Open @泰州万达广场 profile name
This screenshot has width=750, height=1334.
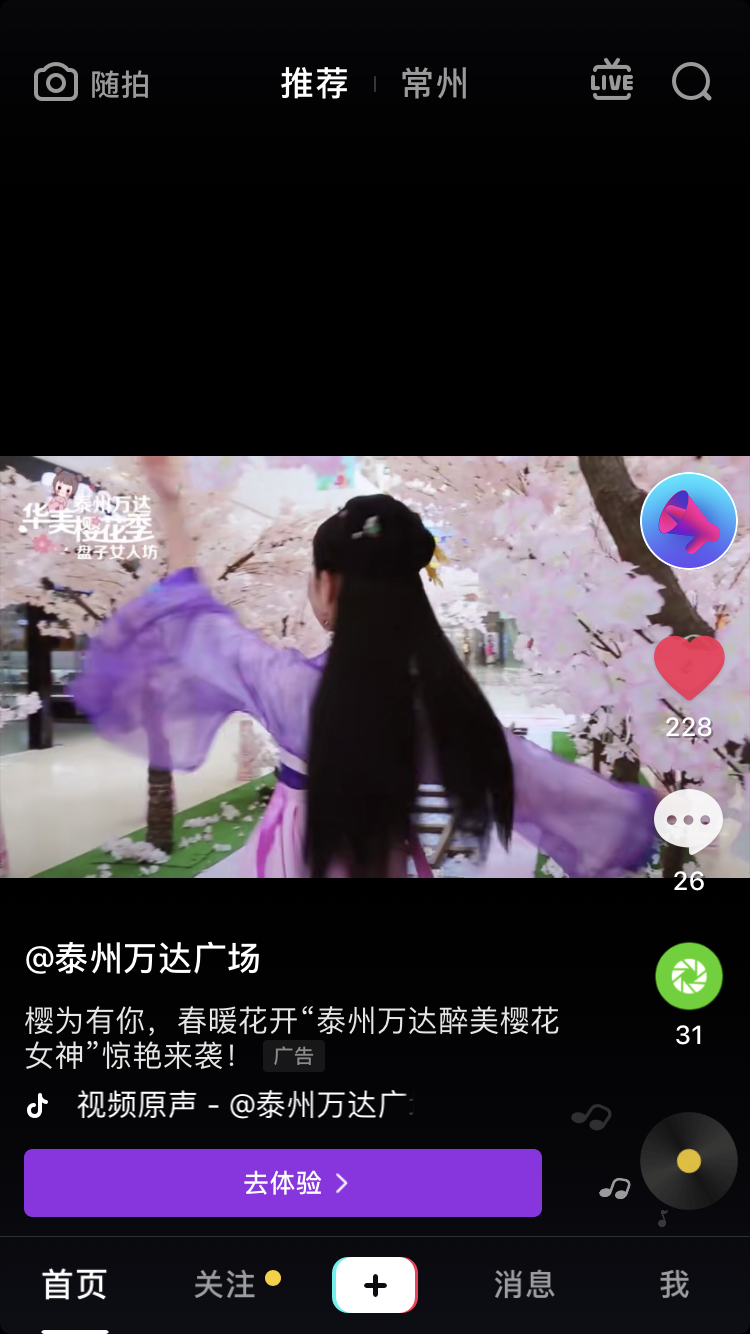[142, 958]
